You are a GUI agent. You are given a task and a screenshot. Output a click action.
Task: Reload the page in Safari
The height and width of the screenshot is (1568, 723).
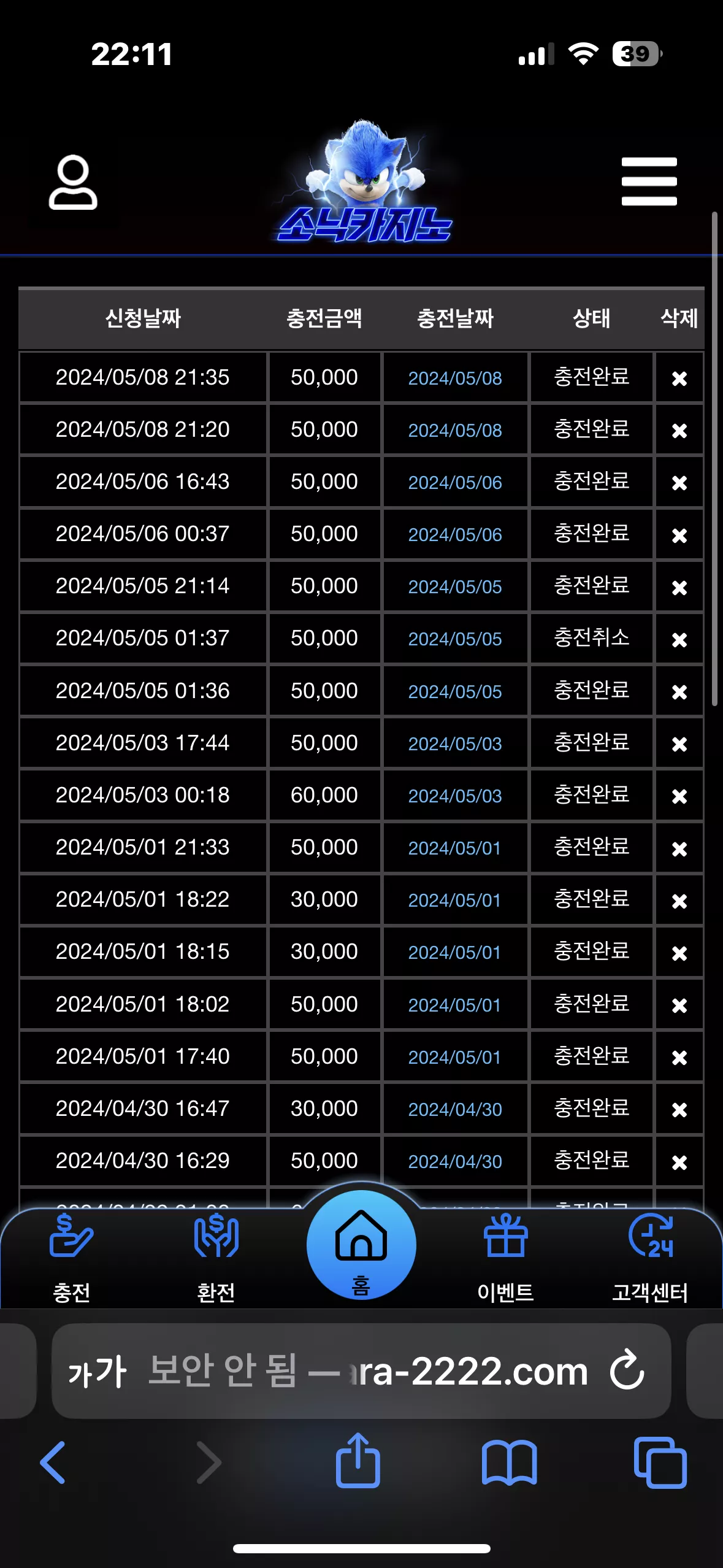tap(627, 1370)
